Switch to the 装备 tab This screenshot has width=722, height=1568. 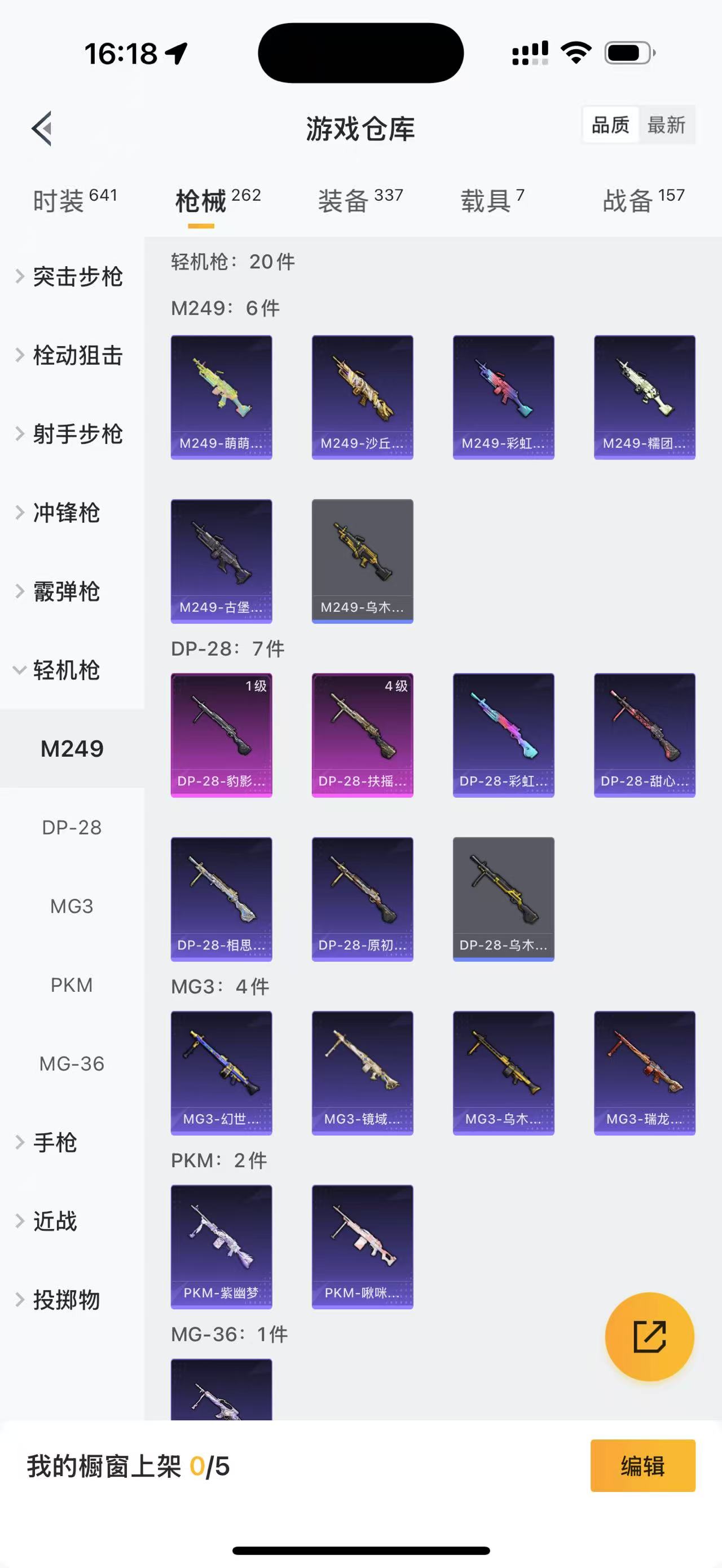(345, 201)
